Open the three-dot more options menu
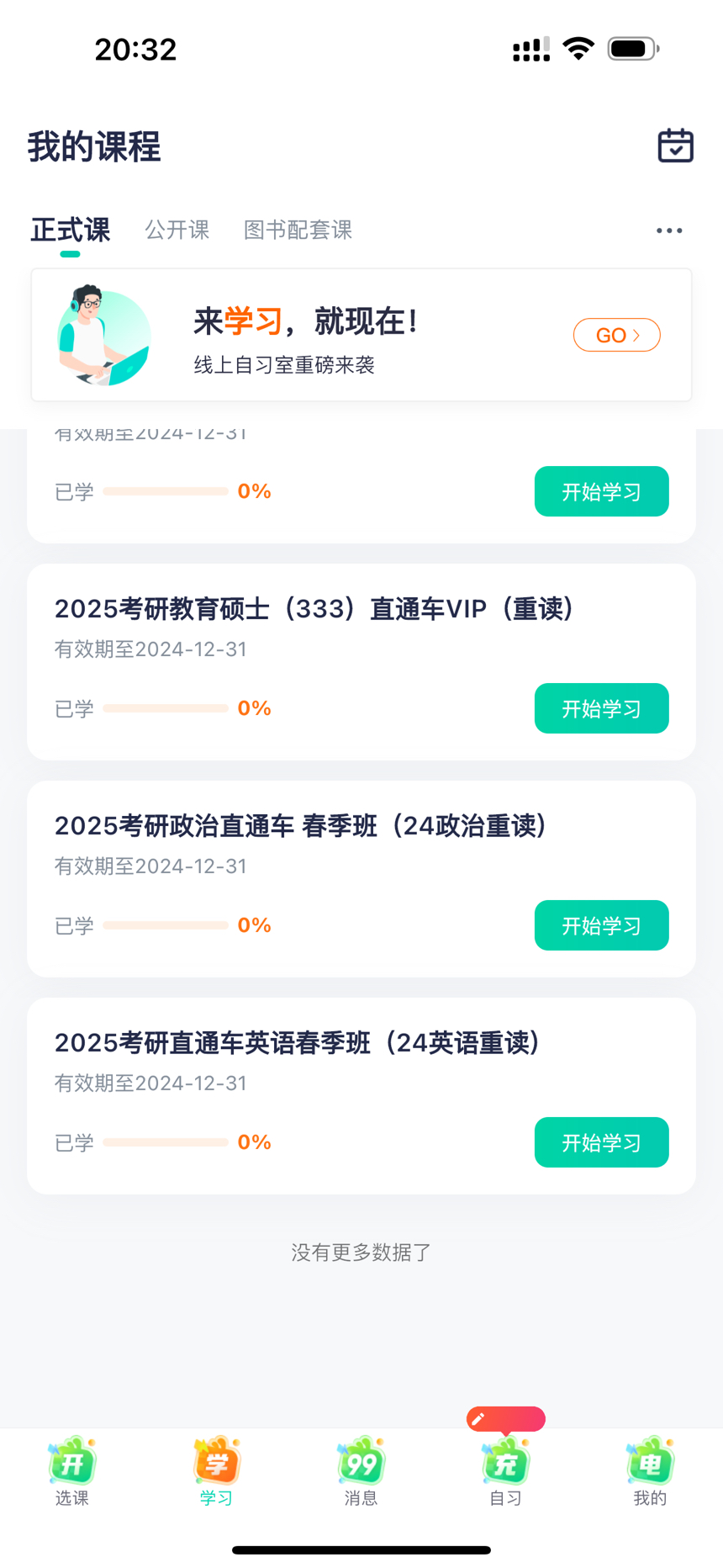723x1568 pixels. 669,230
